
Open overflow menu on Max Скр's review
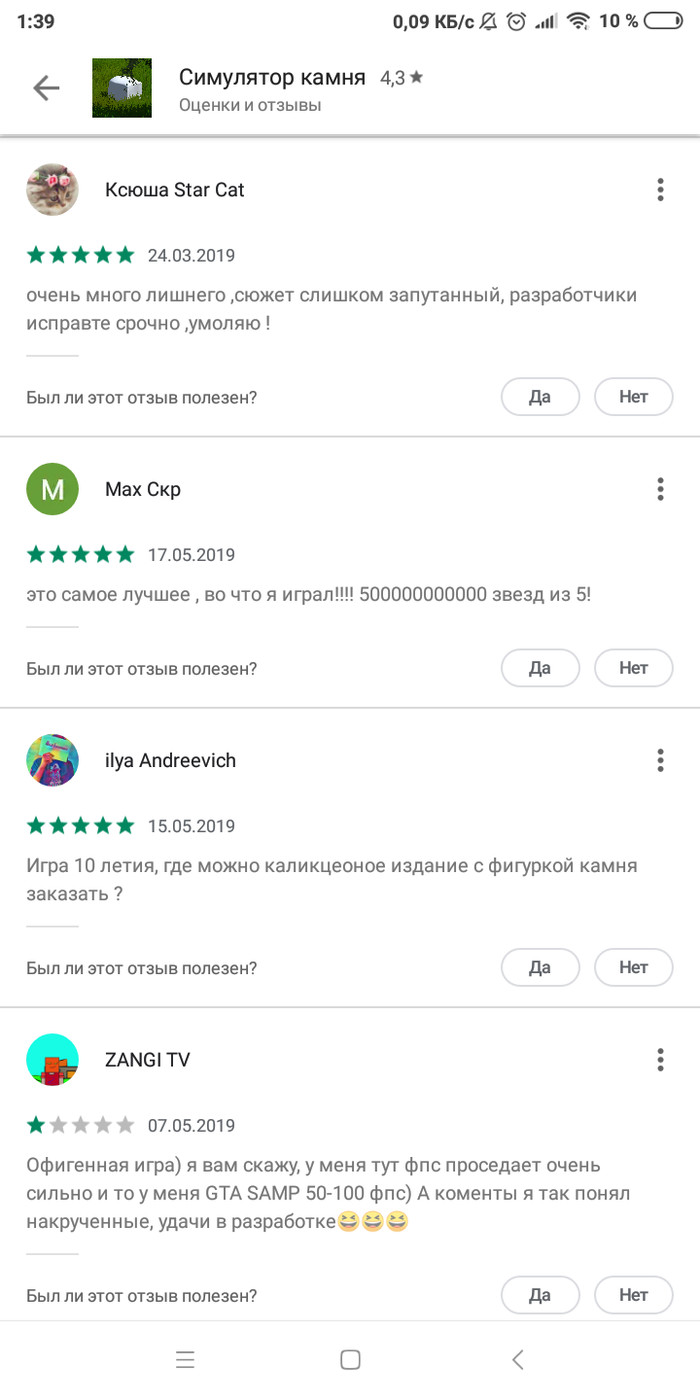point(660,489)
